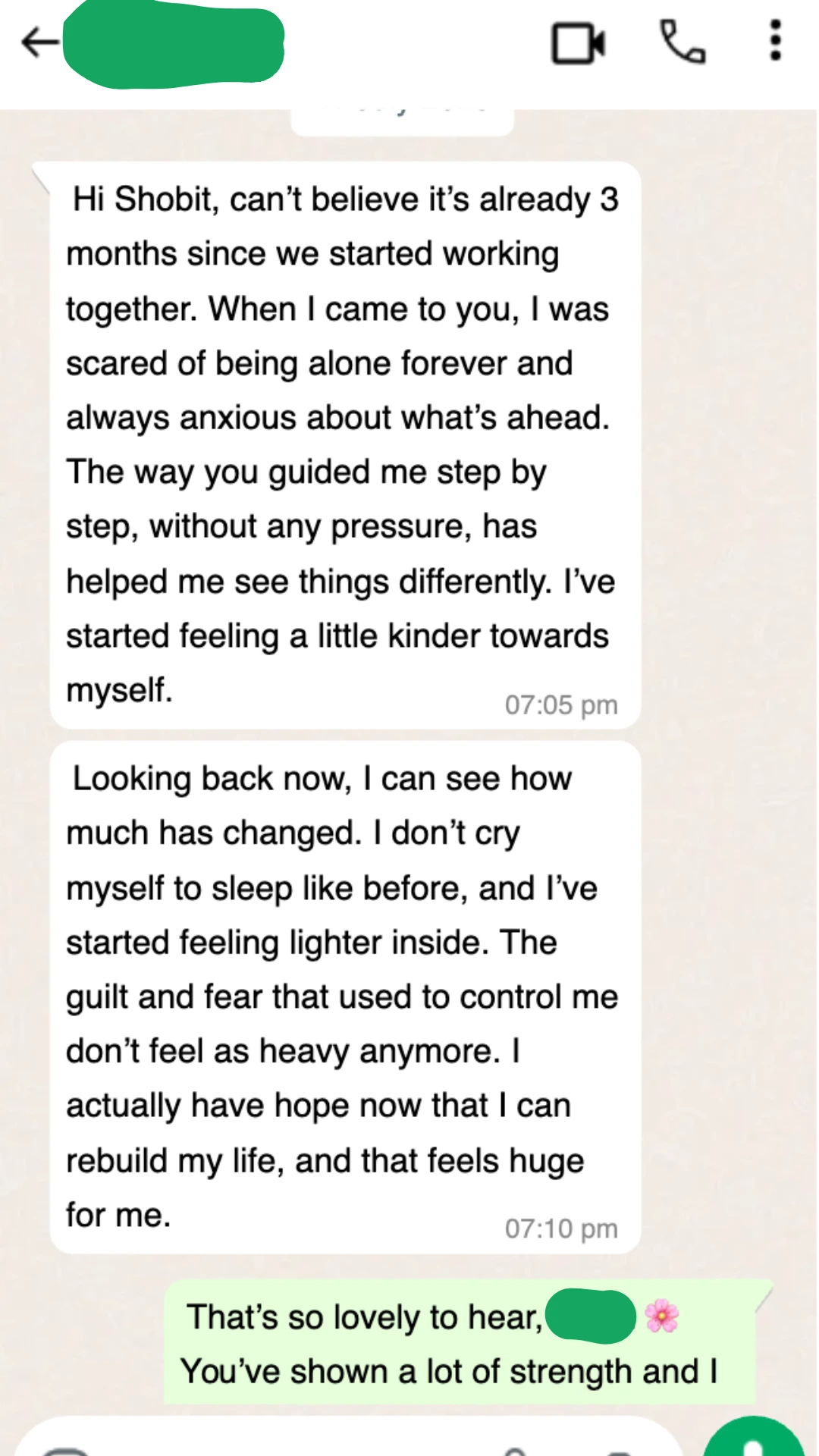819x1456 pixels.
Task: Start a video call with this contact
Action: point(578,43)
